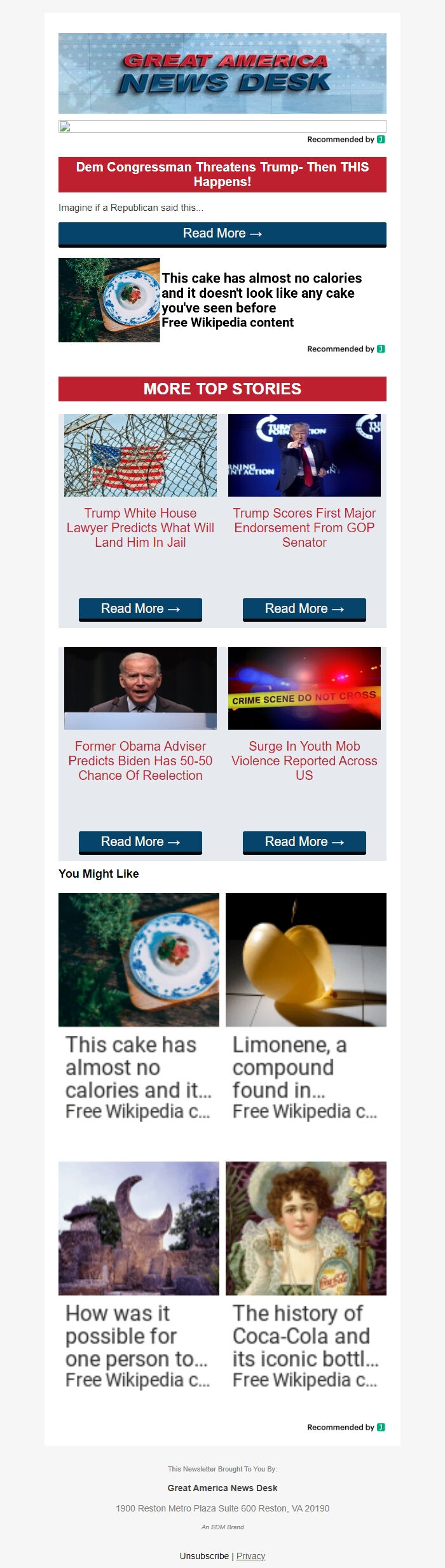The width and height of the screenshot is (445, 1568).
Task: Open the Limonene compound card
Action: pos(306,1007)
